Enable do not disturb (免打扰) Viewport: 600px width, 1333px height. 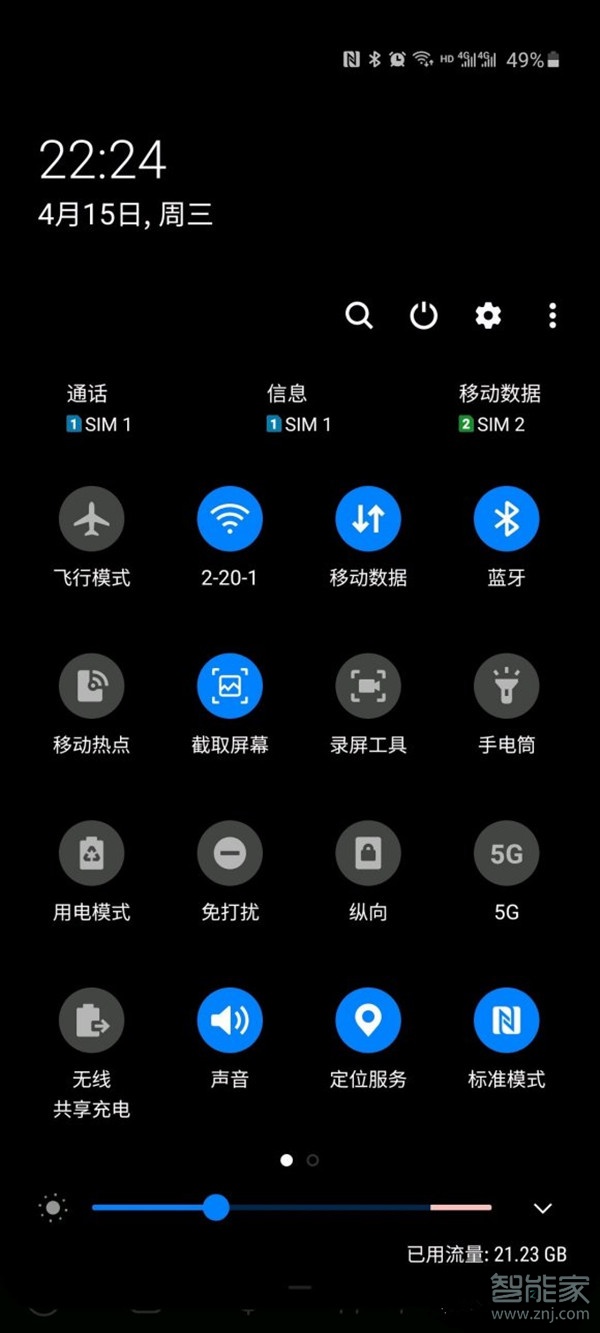click(x=230, y=853)
